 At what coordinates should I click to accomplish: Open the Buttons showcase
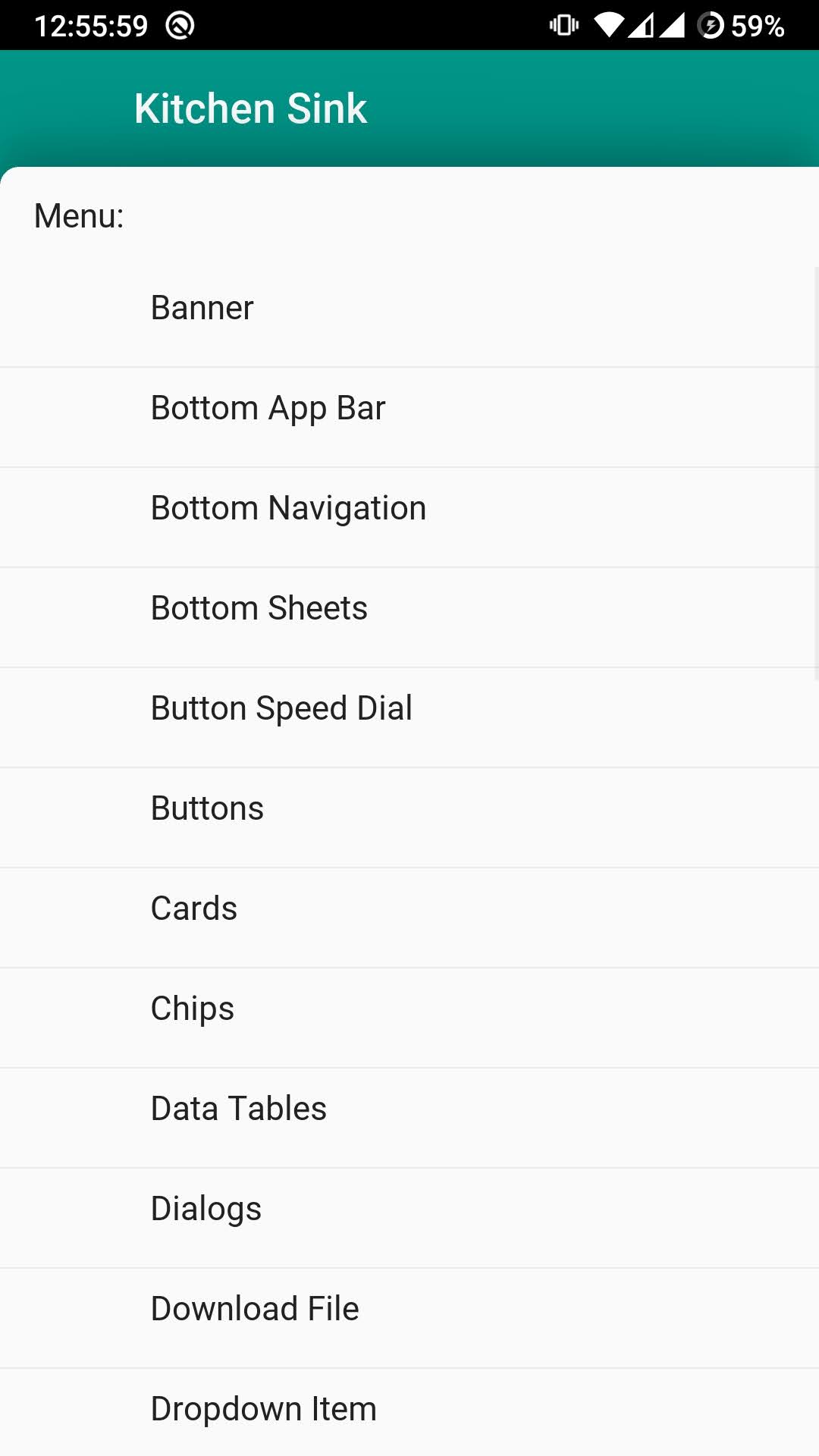point(207,807)
